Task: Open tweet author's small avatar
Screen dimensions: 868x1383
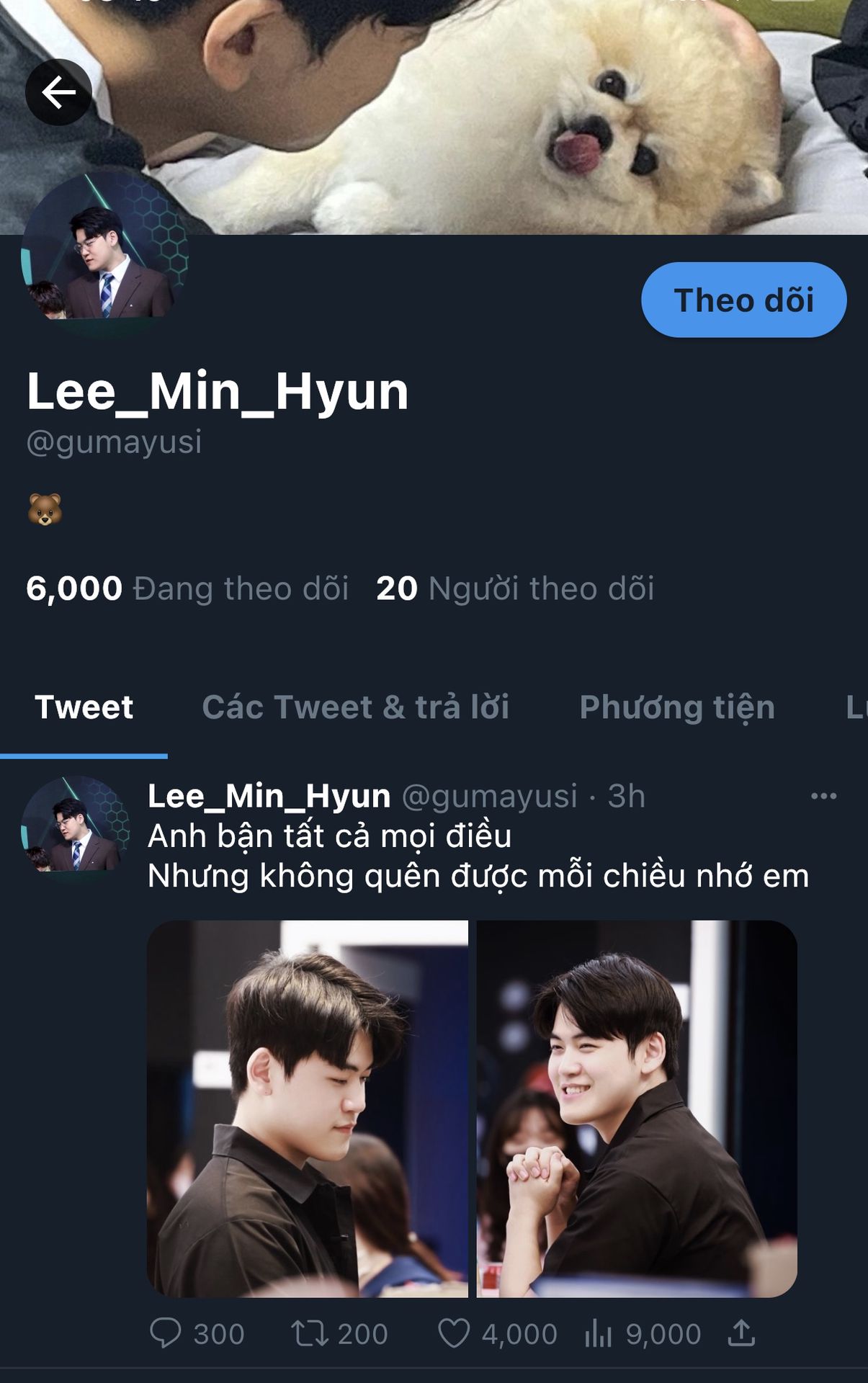Action: 75,828
